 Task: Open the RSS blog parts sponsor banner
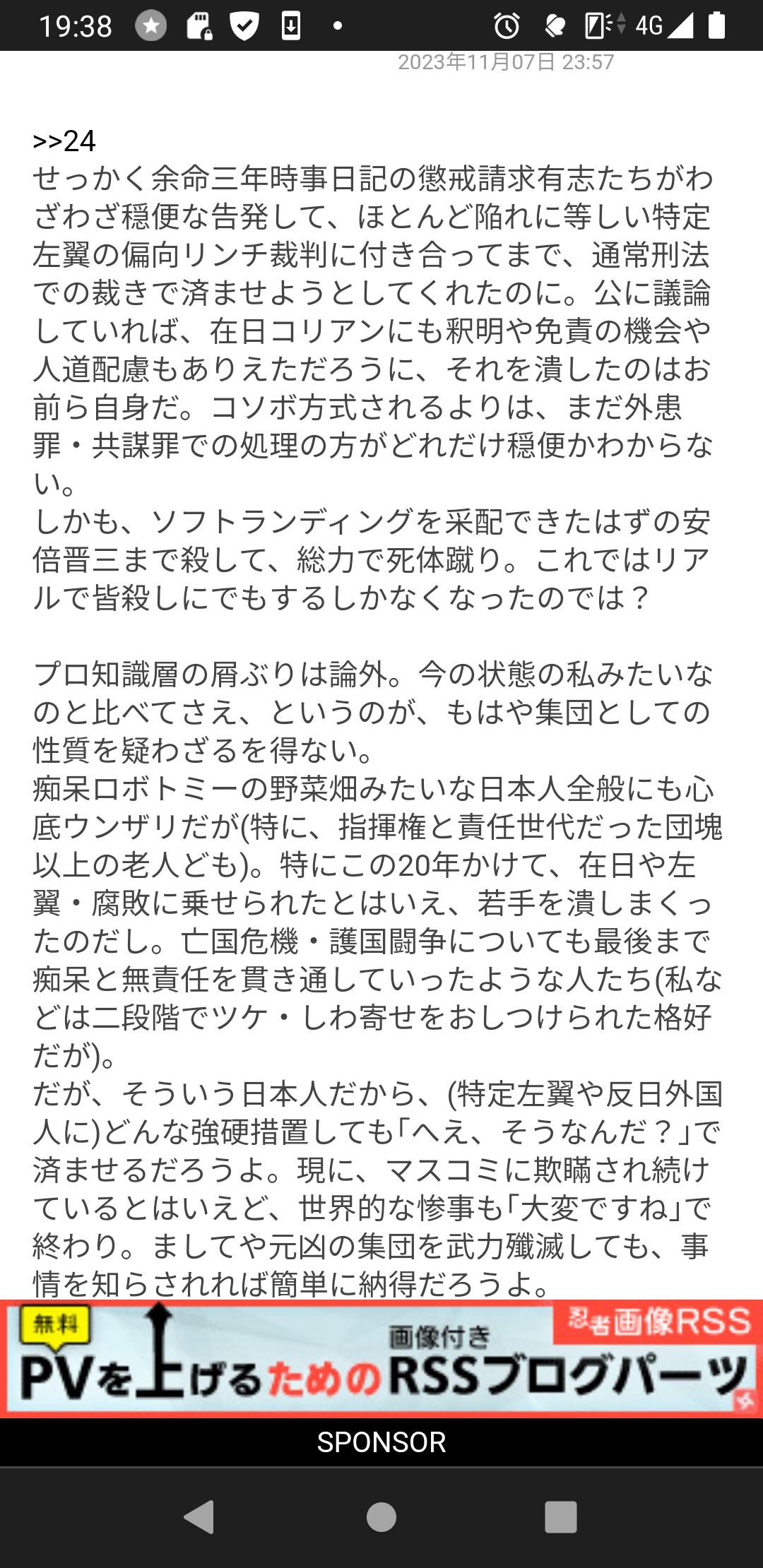(x=381, y=1359)
